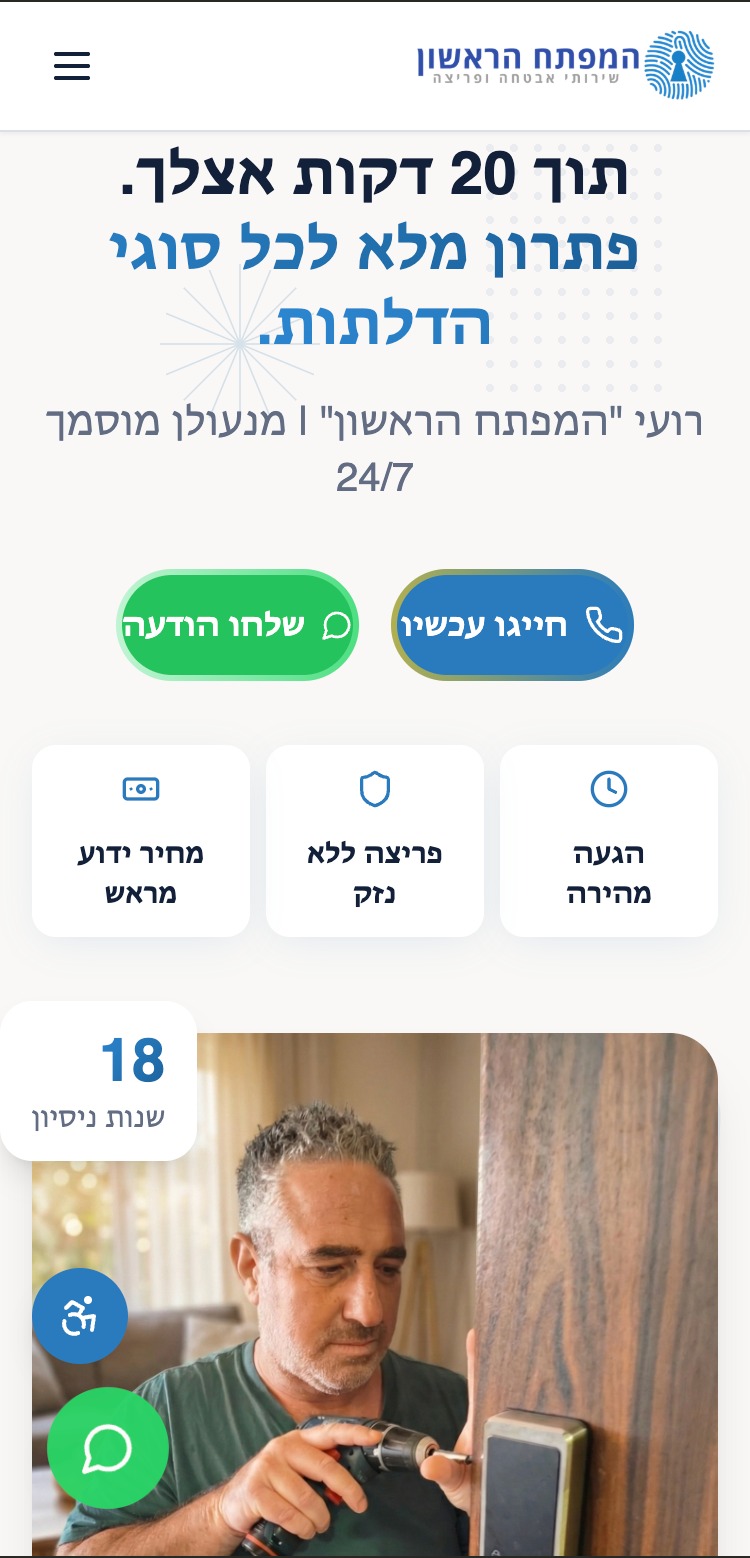Select the clock icon on the הגעה מהירה card
This screenshot has width=750, height=1558.
609,789
